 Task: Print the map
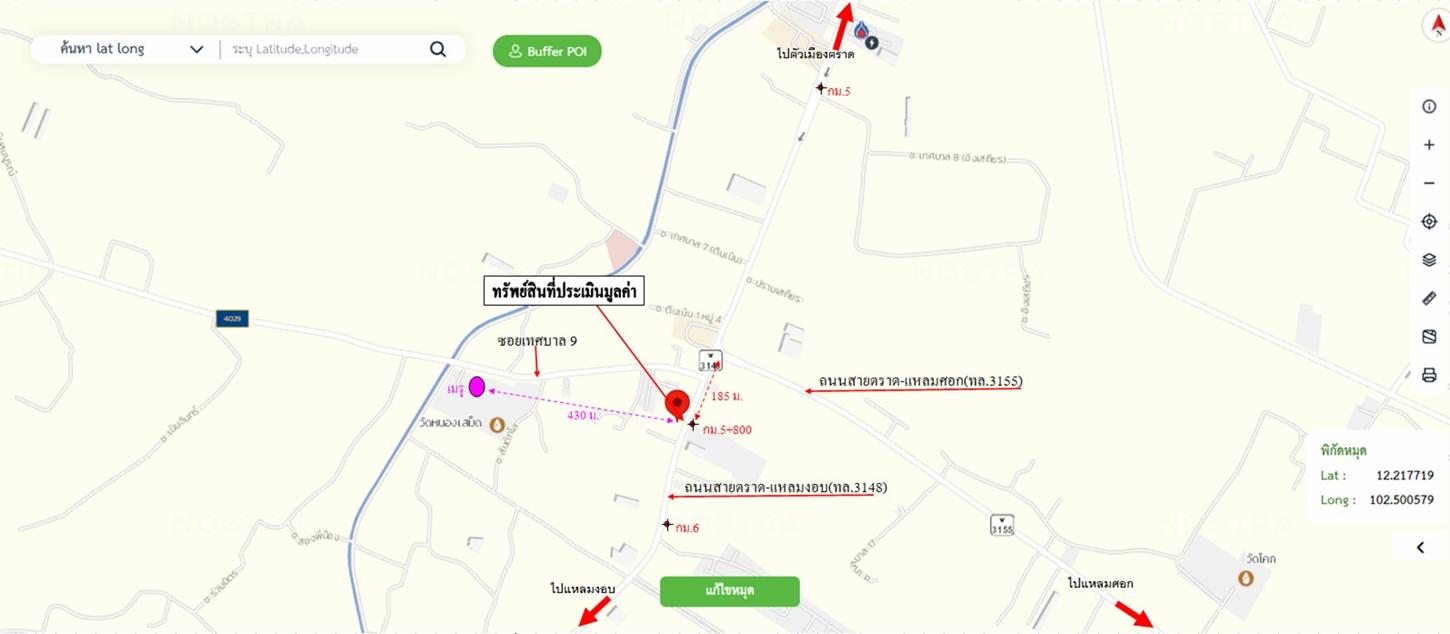[1429, 375]
